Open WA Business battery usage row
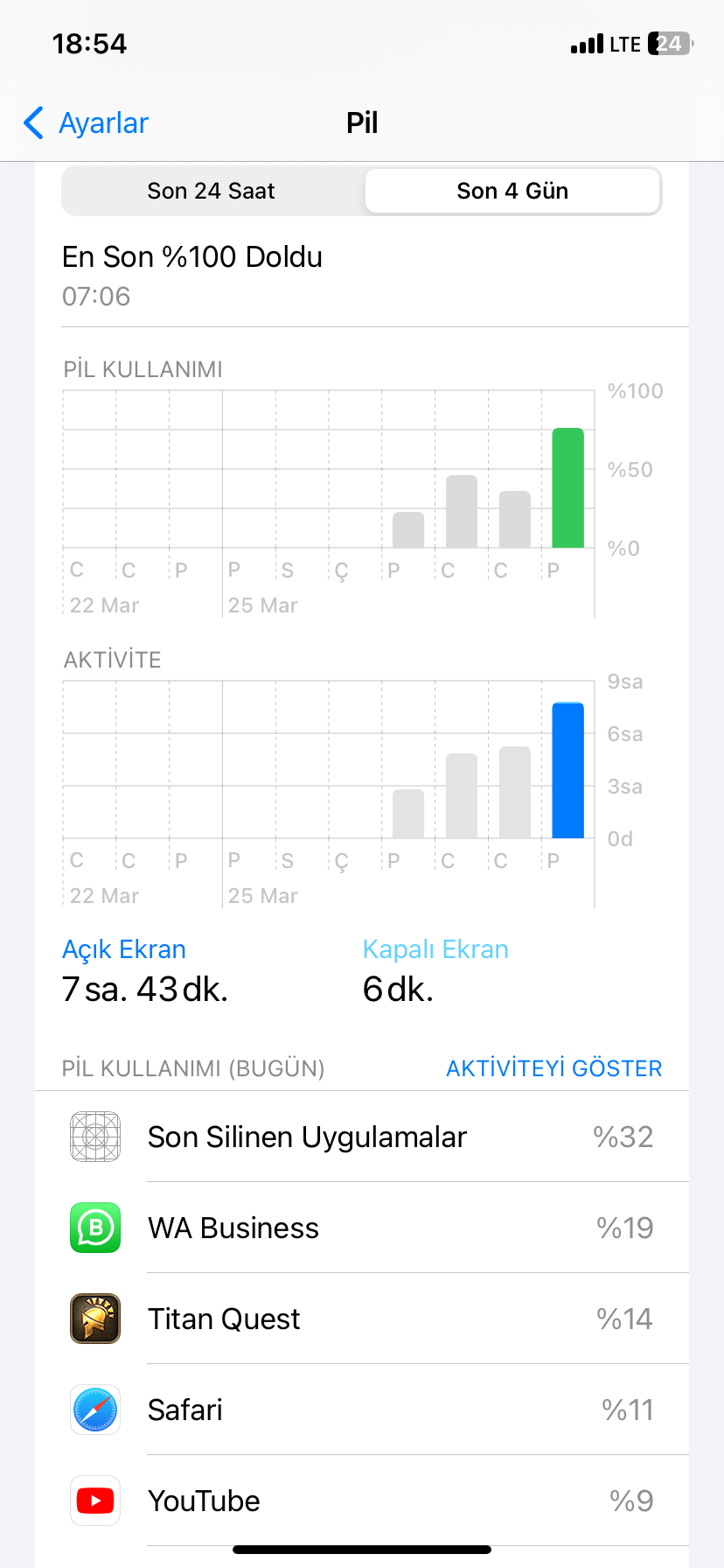Screen dimensions: 724x1568 click(362, 1228)
